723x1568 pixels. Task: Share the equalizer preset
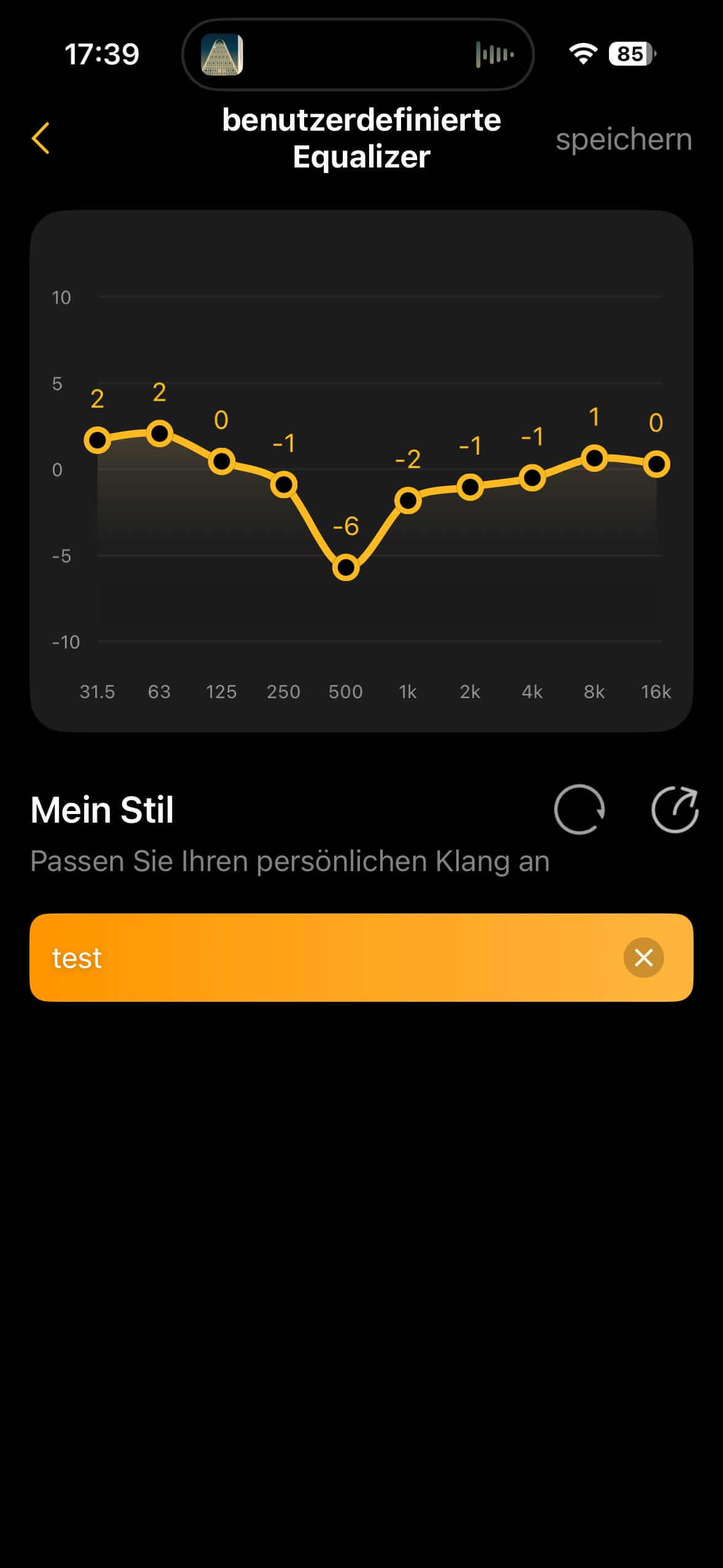click(x=675, y=809)
